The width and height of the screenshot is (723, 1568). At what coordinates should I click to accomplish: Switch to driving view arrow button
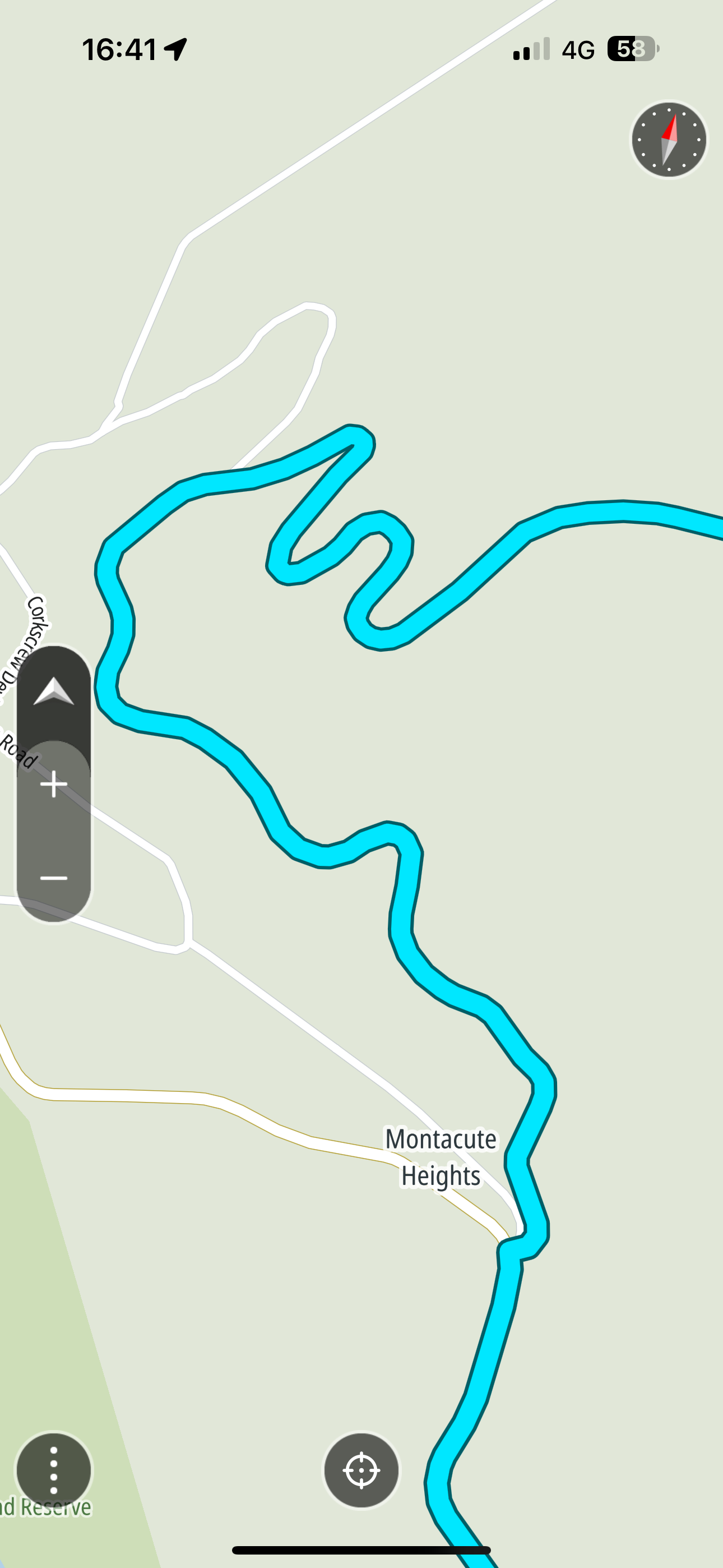pyautogui.click(x=54, y=691)
